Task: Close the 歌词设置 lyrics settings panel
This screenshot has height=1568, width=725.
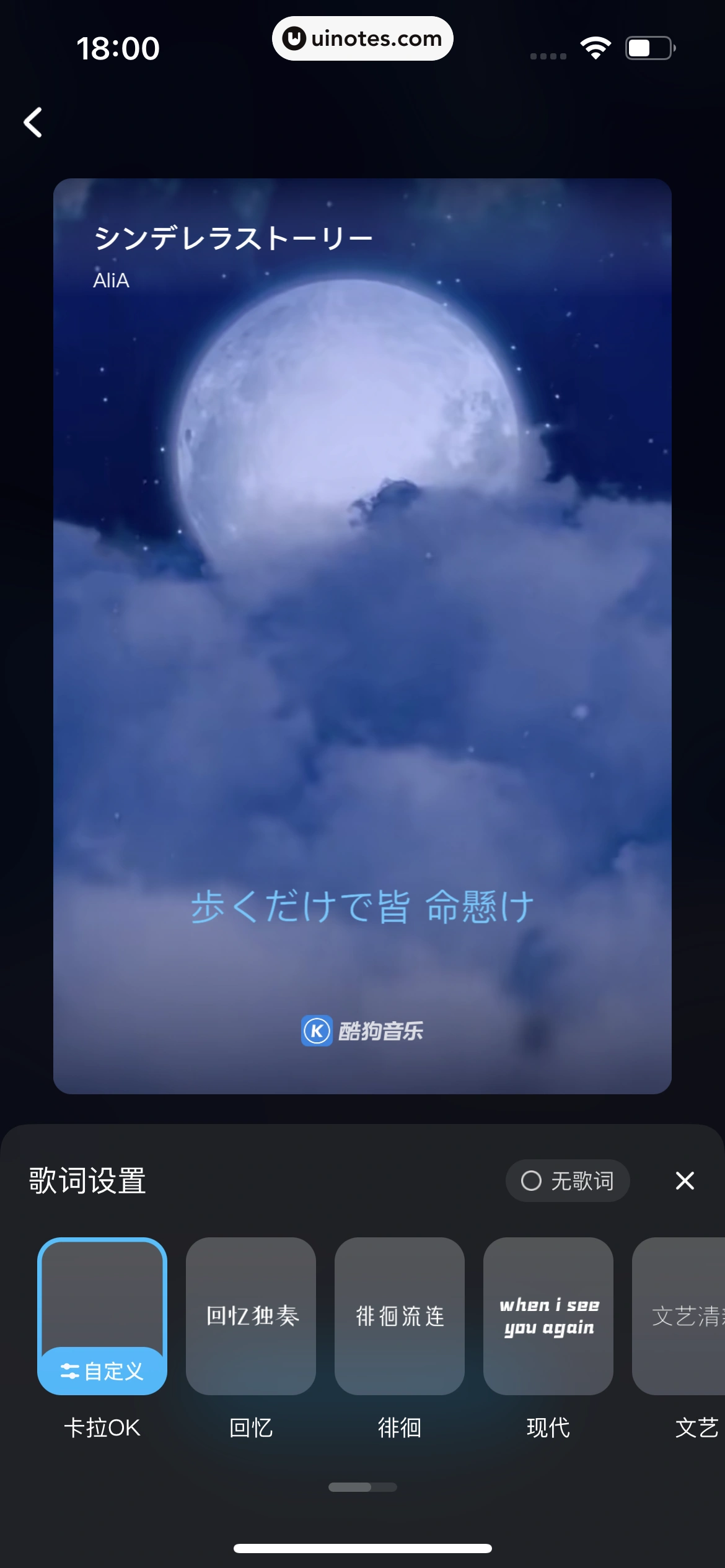Action: pyautogui.click(x=685, y=1181)
